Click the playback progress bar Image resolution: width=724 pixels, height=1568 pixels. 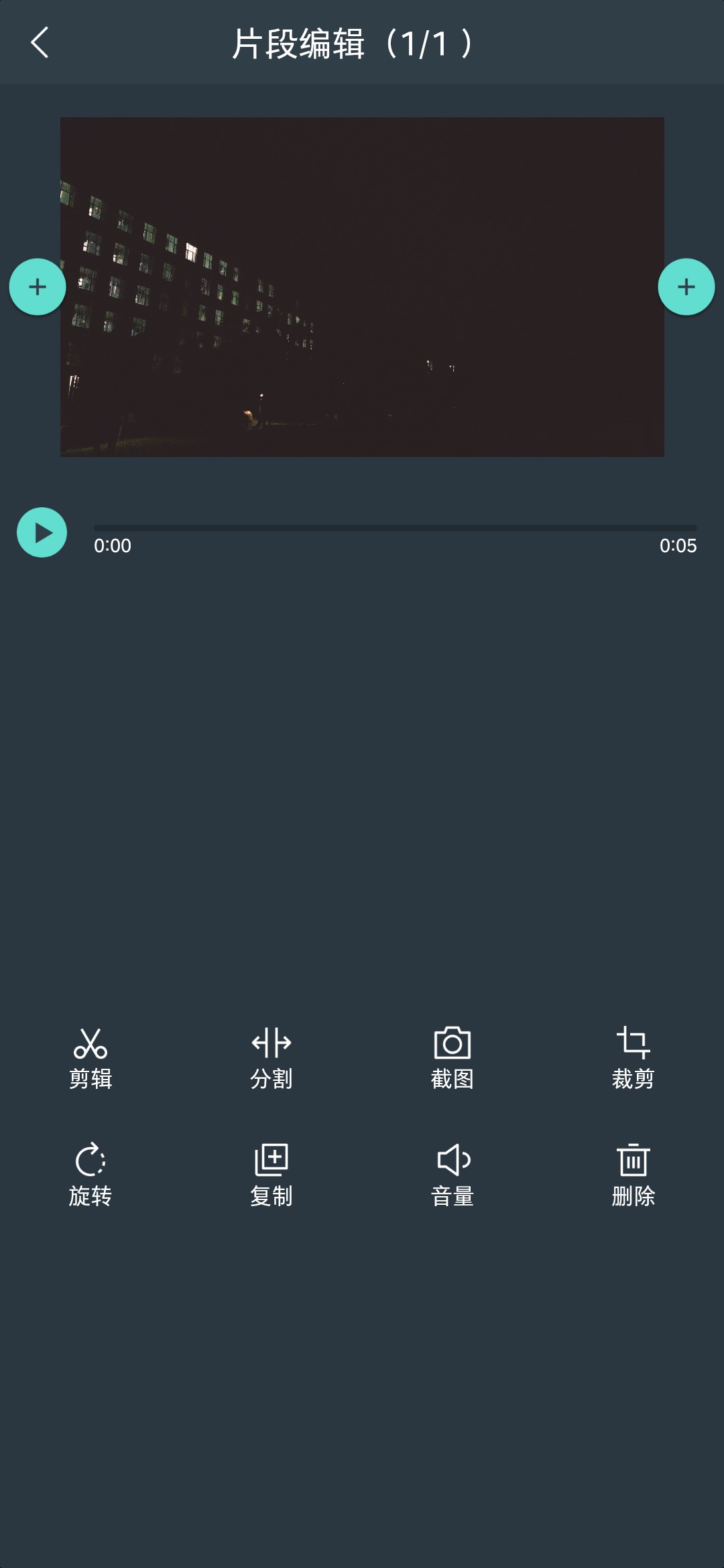[x=396, y=527]
